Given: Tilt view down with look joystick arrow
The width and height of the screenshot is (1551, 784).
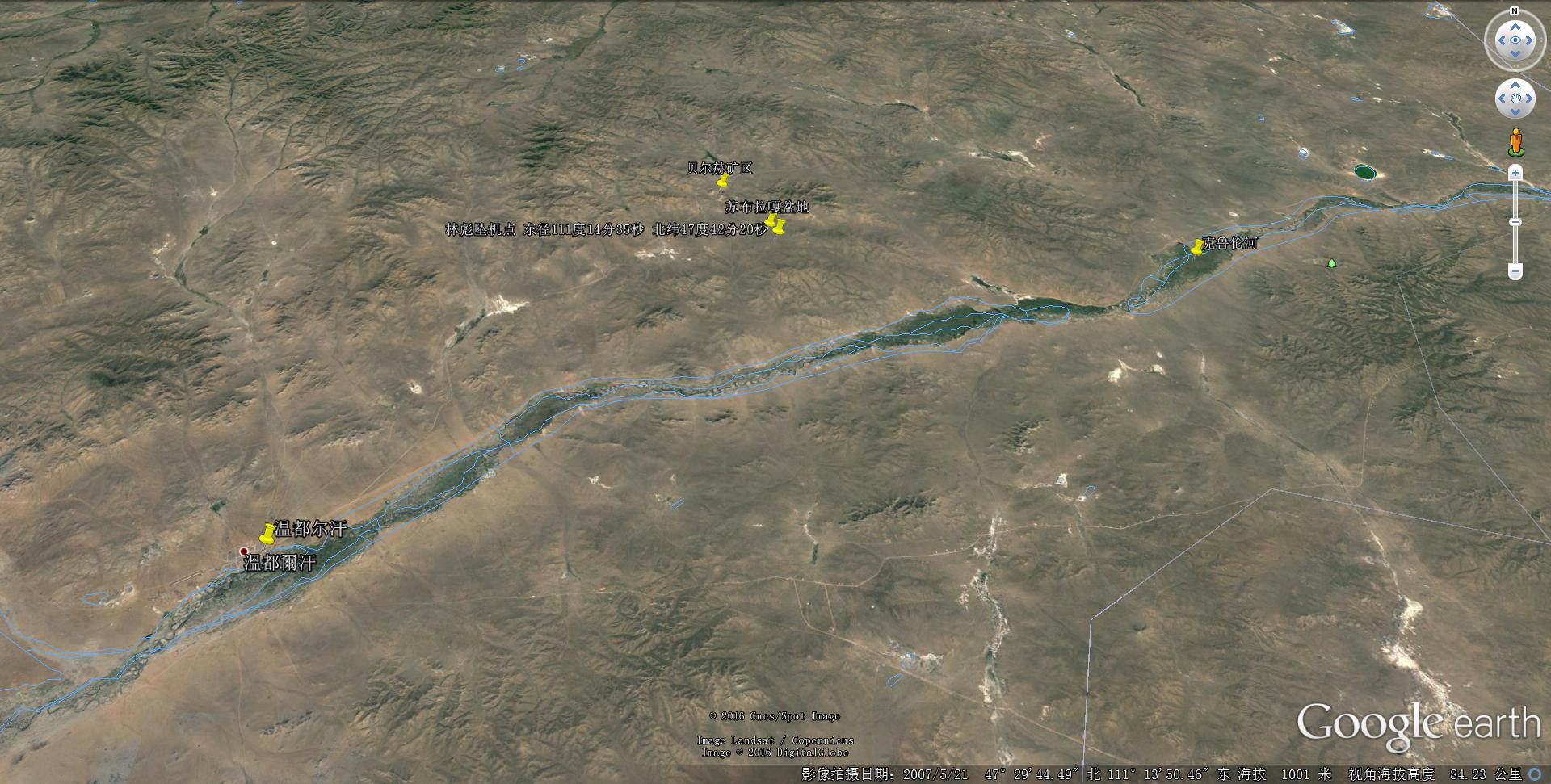Looking at the screenshot, I should [1515, 55].
